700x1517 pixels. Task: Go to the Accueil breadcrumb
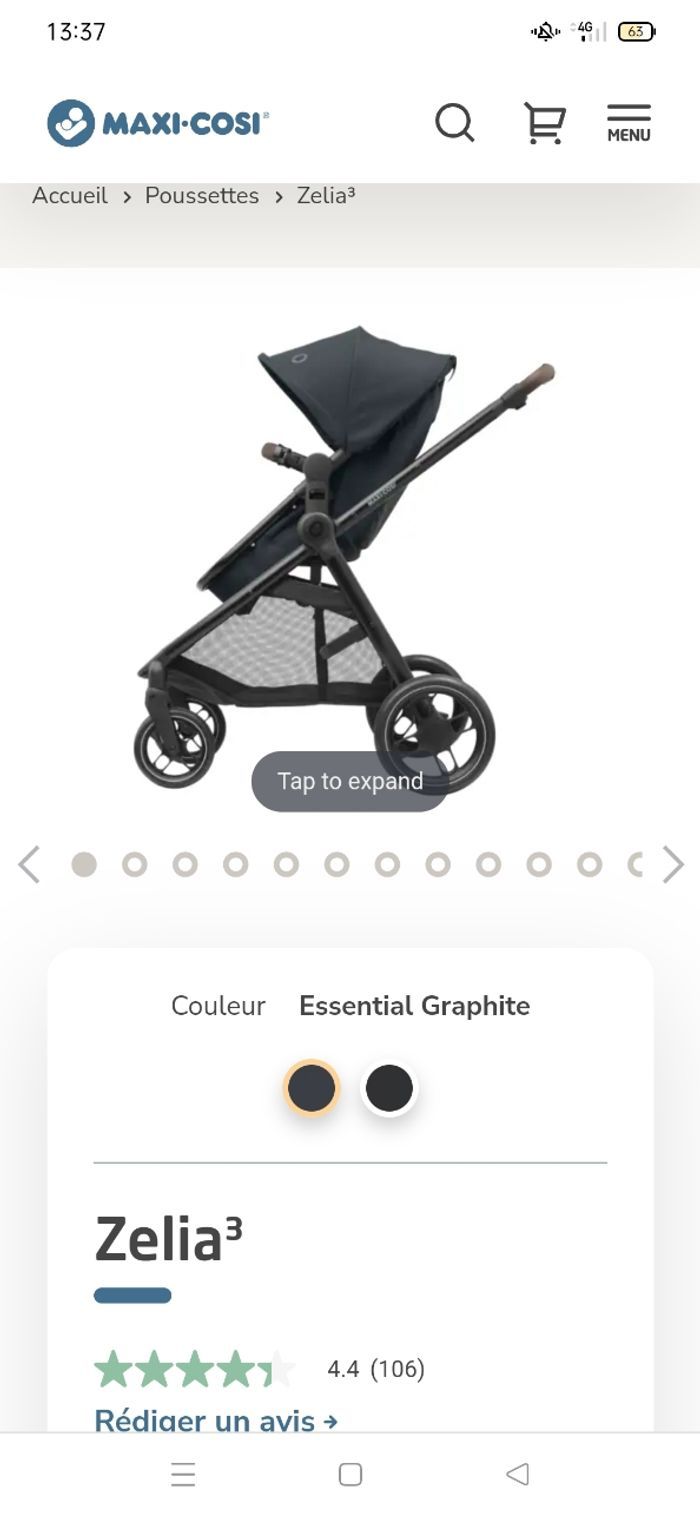pos(70,196)
